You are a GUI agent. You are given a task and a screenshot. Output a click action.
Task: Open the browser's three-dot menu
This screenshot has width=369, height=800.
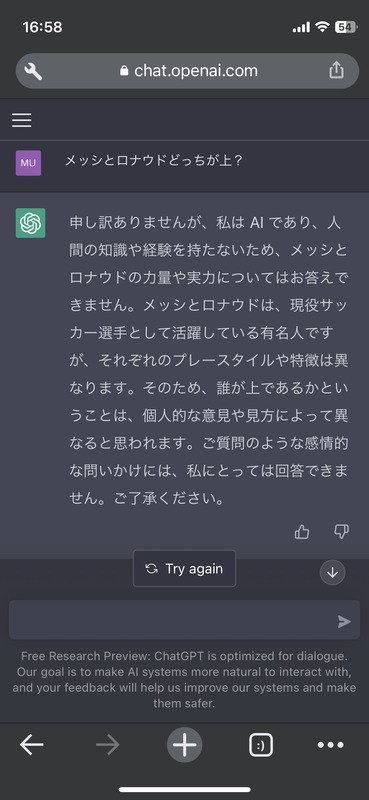tap(331, 745)
